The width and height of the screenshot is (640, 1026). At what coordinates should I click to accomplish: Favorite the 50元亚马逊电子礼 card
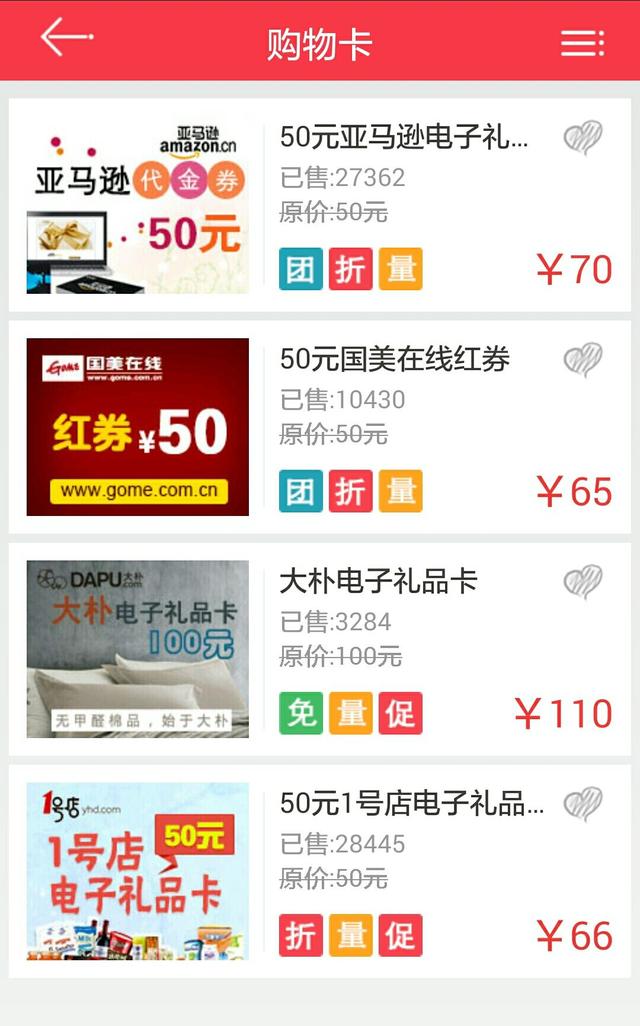point(583,137)
